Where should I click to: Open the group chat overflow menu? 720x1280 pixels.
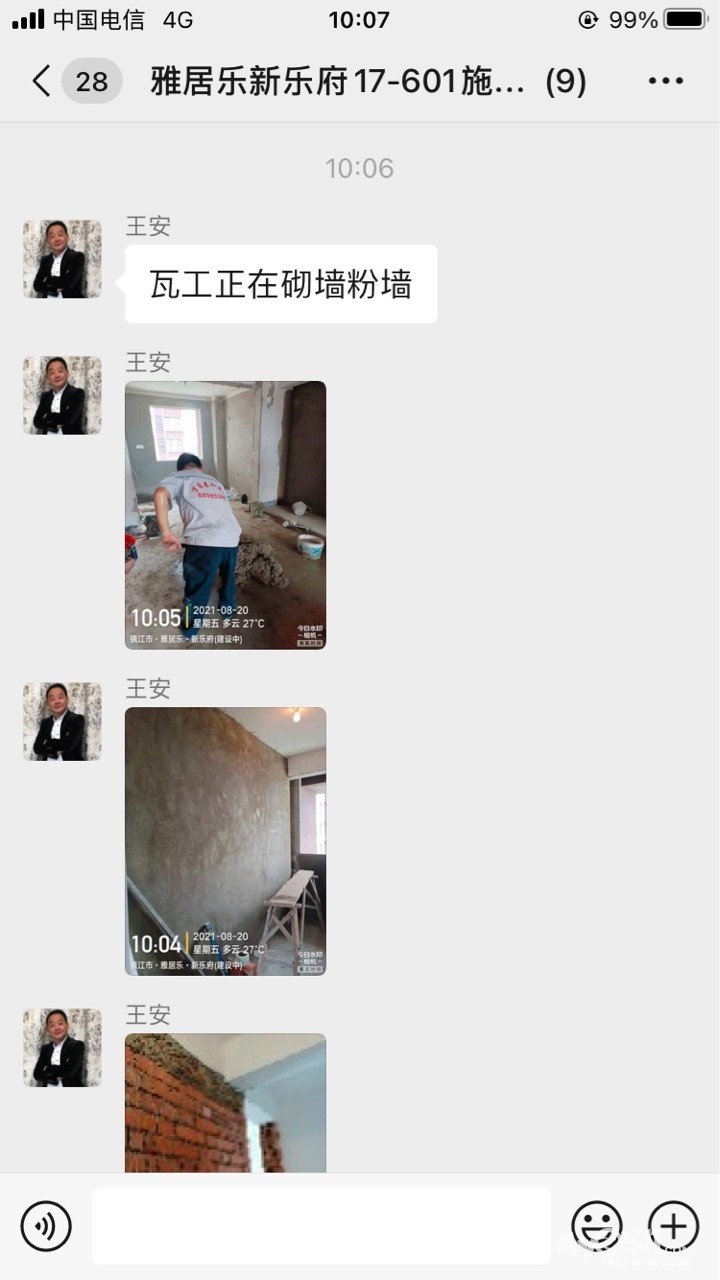pyautogui.click(x=665, y=81)
